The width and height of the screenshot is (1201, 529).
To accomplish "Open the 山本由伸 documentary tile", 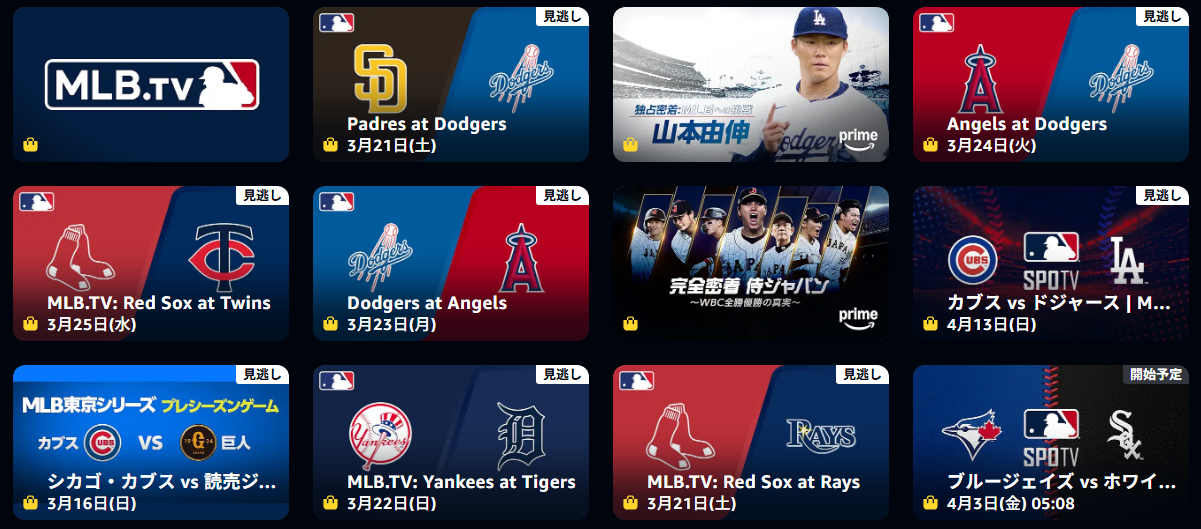I will [751, 85].
